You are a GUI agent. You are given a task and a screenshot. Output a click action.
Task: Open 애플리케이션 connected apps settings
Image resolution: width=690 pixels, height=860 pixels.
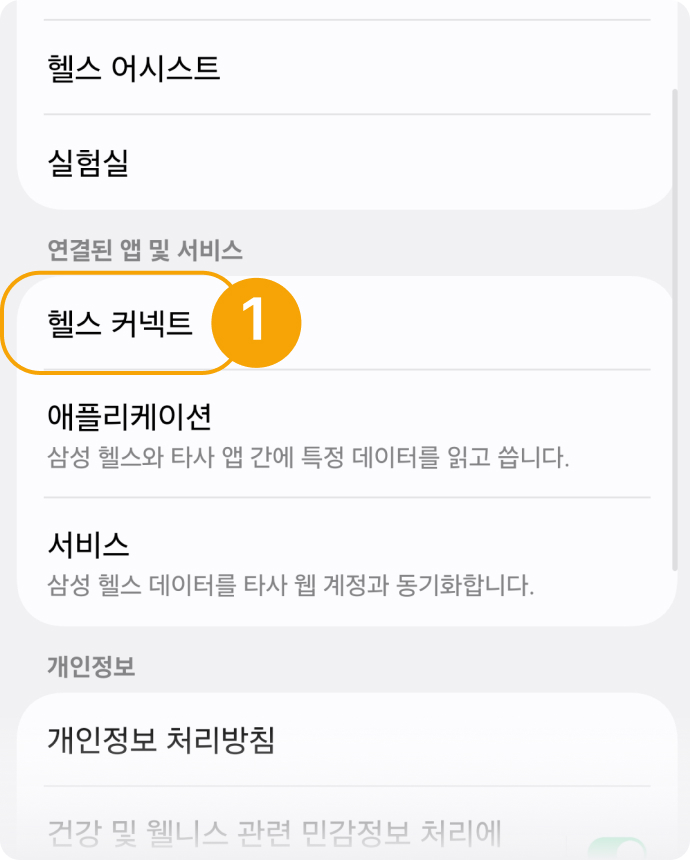[130, 414]
